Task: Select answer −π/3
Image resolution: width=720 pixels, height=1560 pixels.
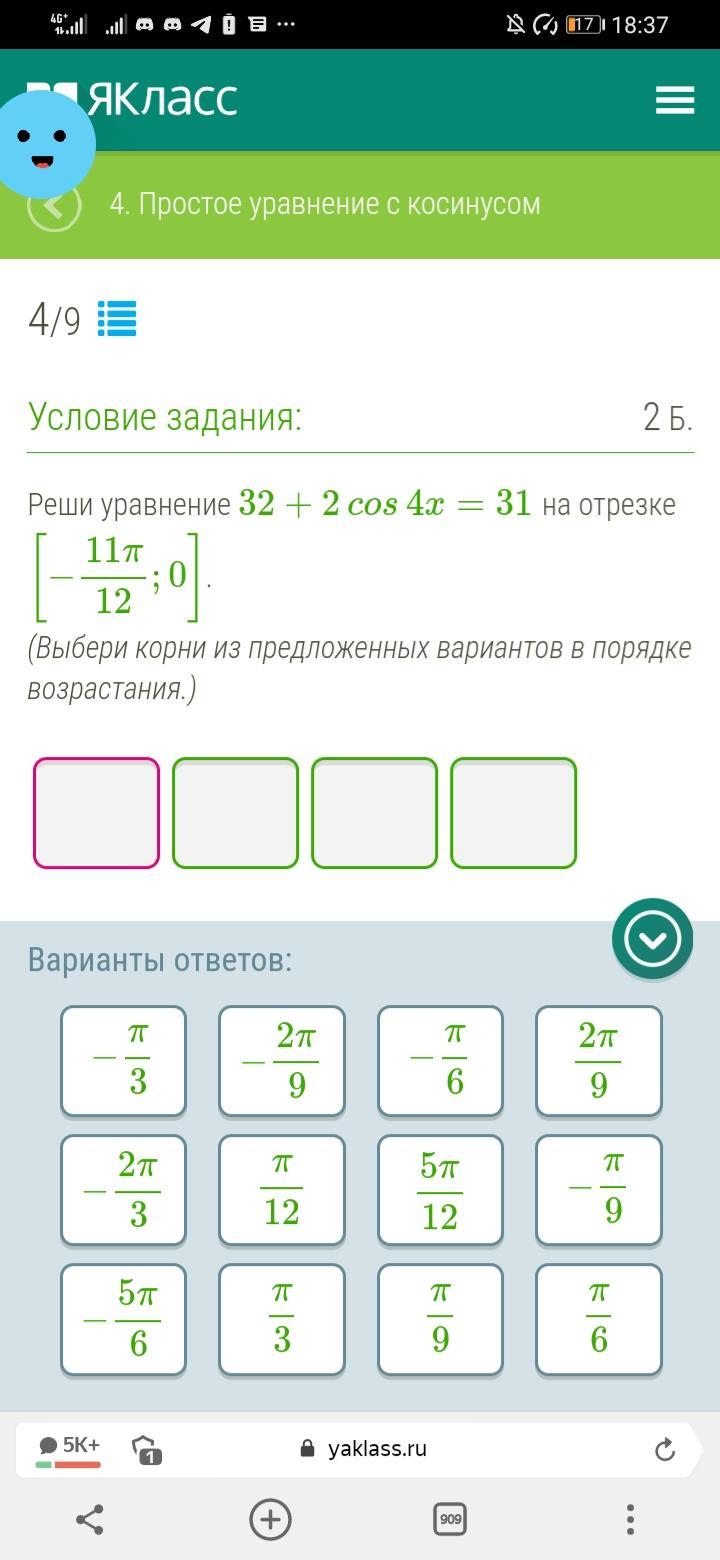Action: [123, 1060]
